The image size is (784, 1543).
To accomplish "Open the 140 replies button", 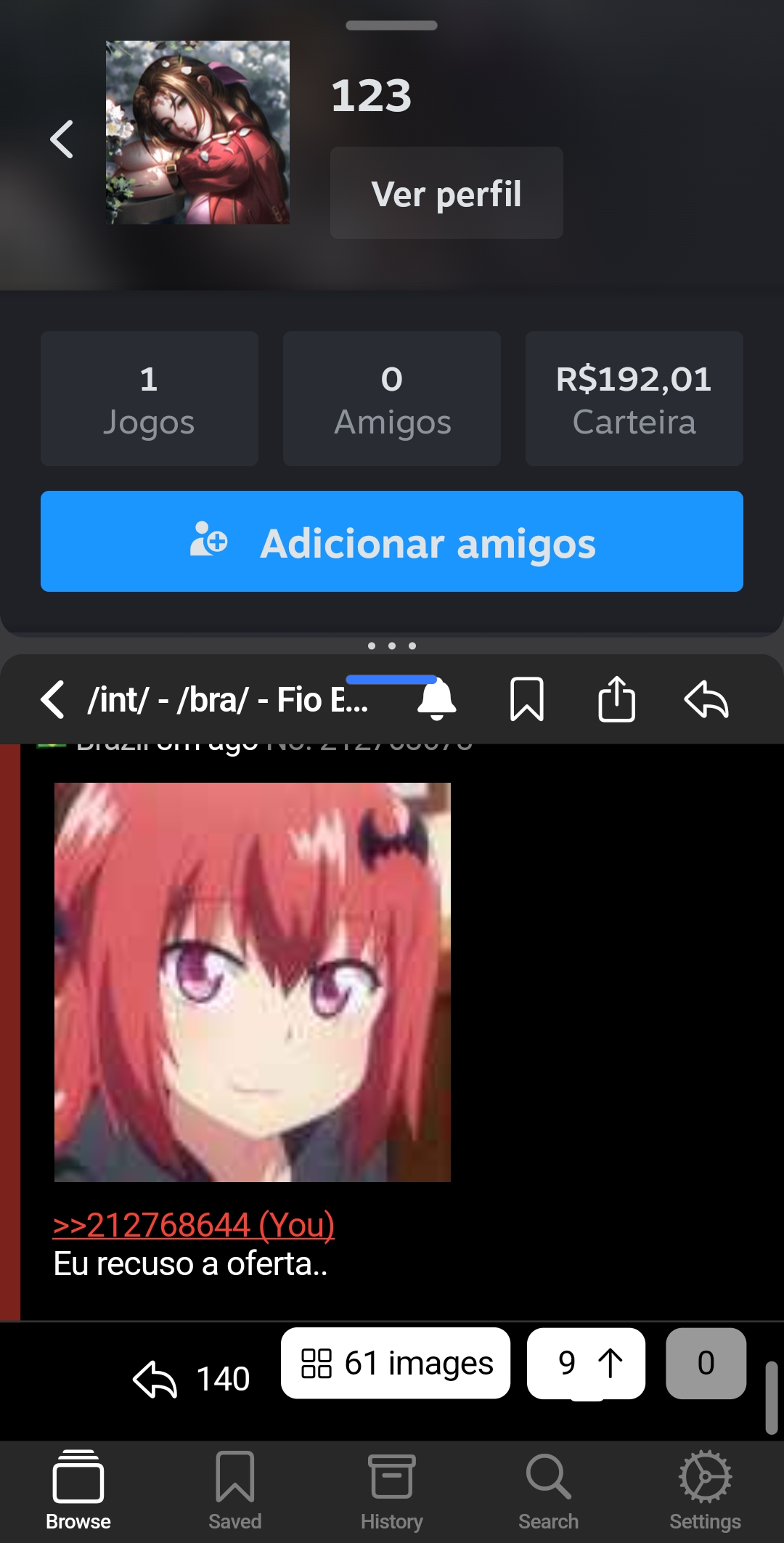I will click(192, 1378).
